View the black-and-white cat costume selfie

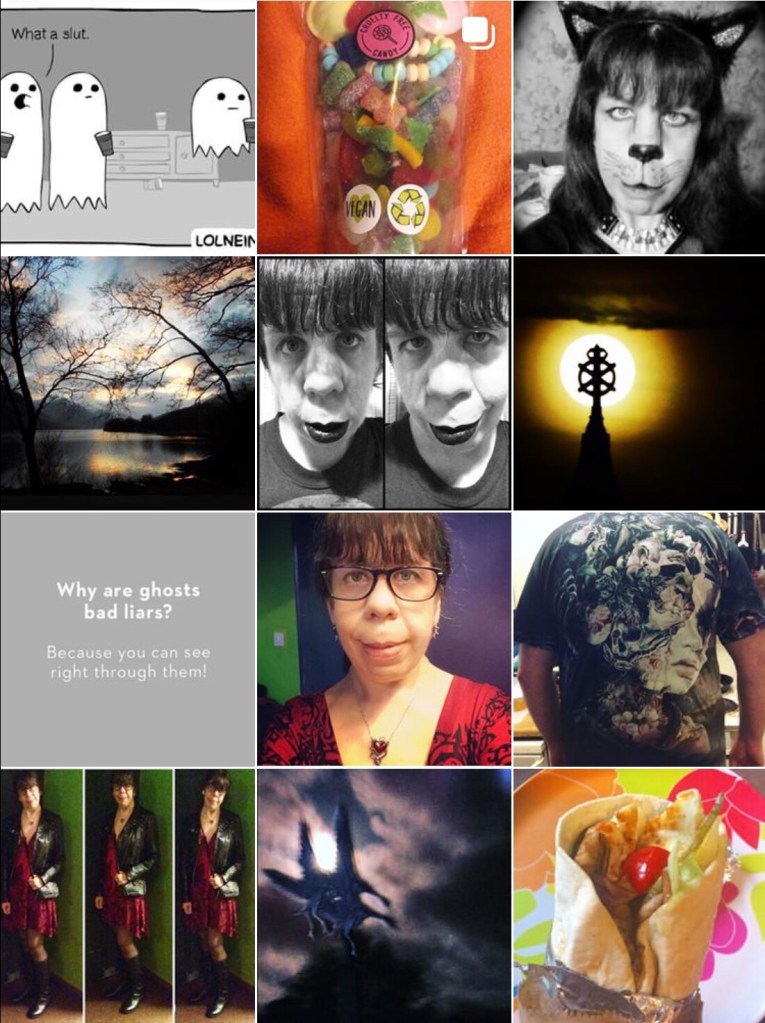[x=639, y=127]
